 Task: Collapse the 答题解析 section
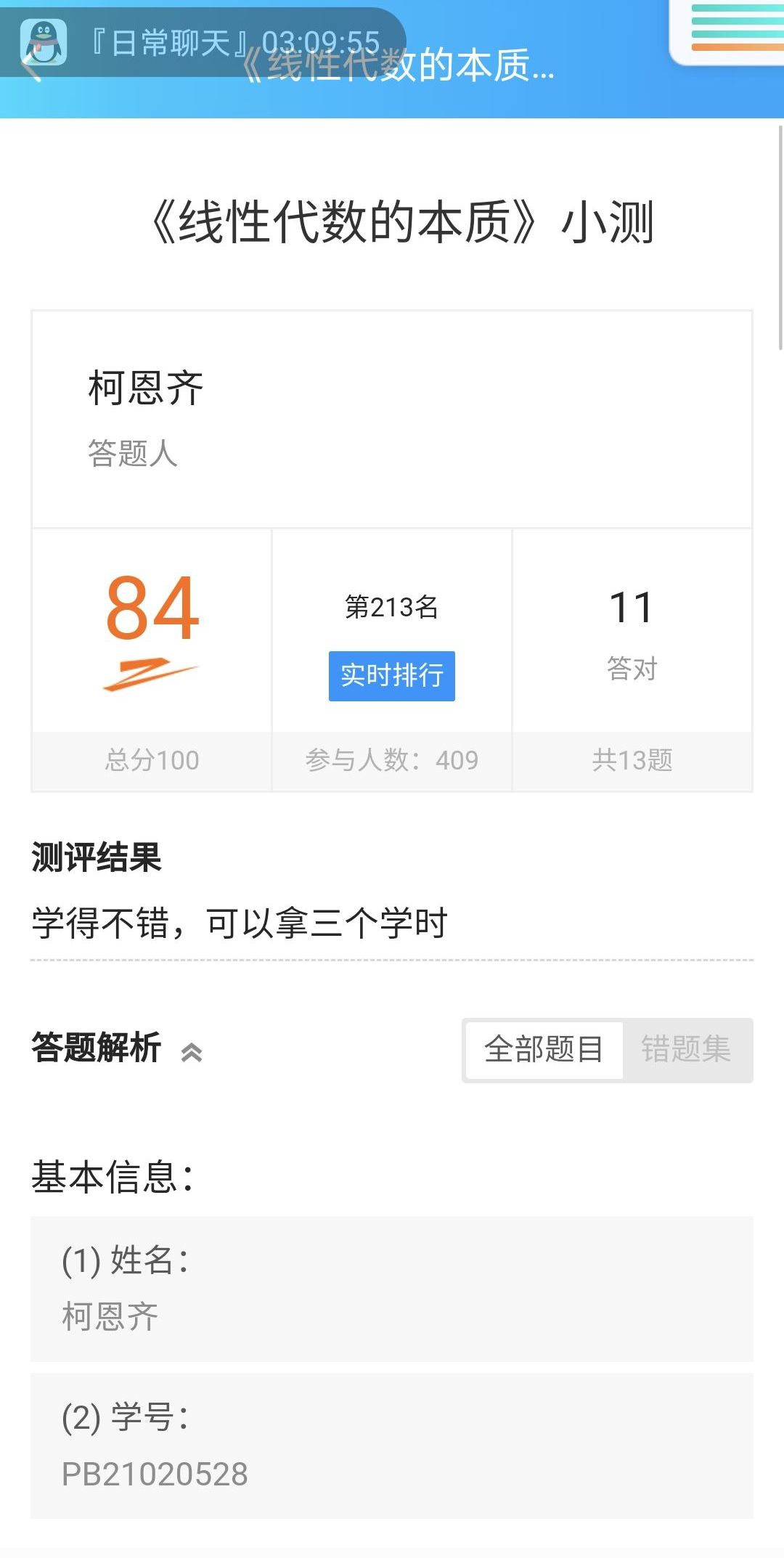tap(192, 1051)
